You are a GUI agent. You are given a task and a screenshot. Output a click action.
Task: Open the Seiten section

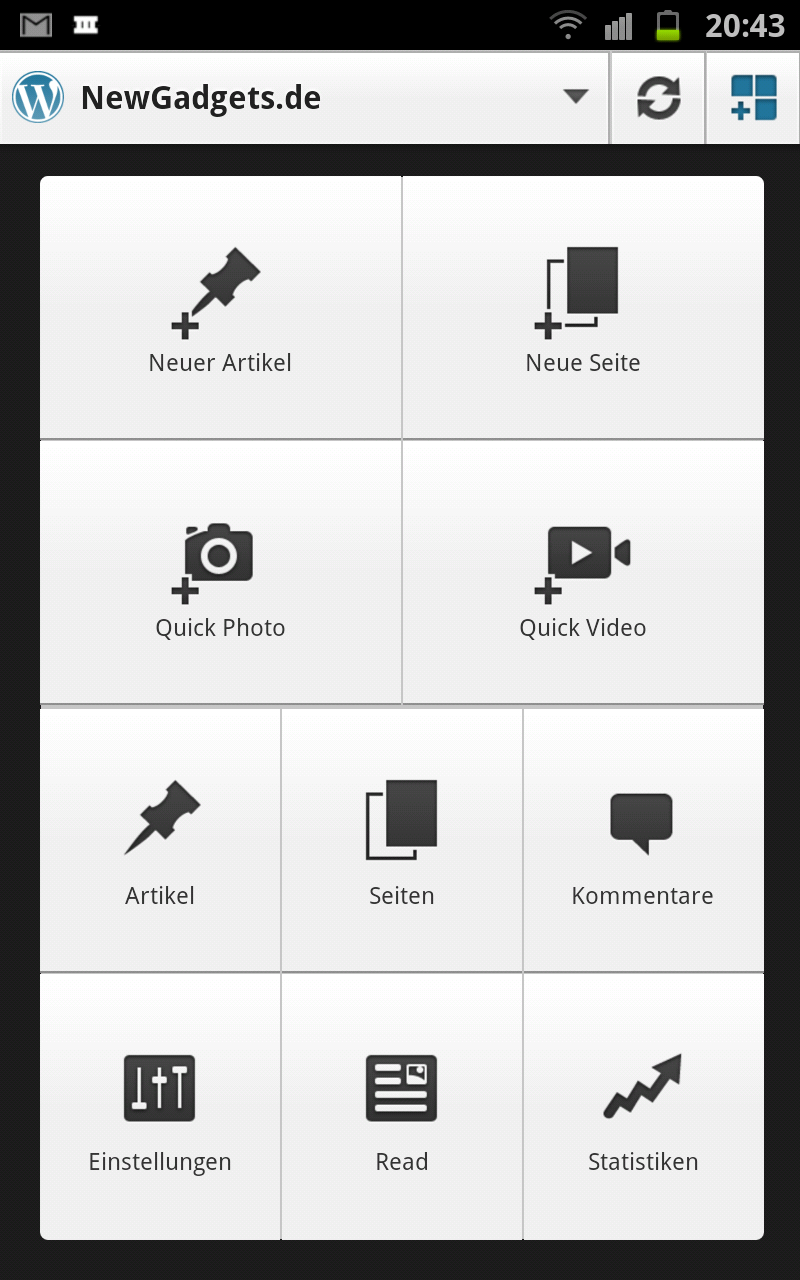pyautogui.click(x=402, y=840)
